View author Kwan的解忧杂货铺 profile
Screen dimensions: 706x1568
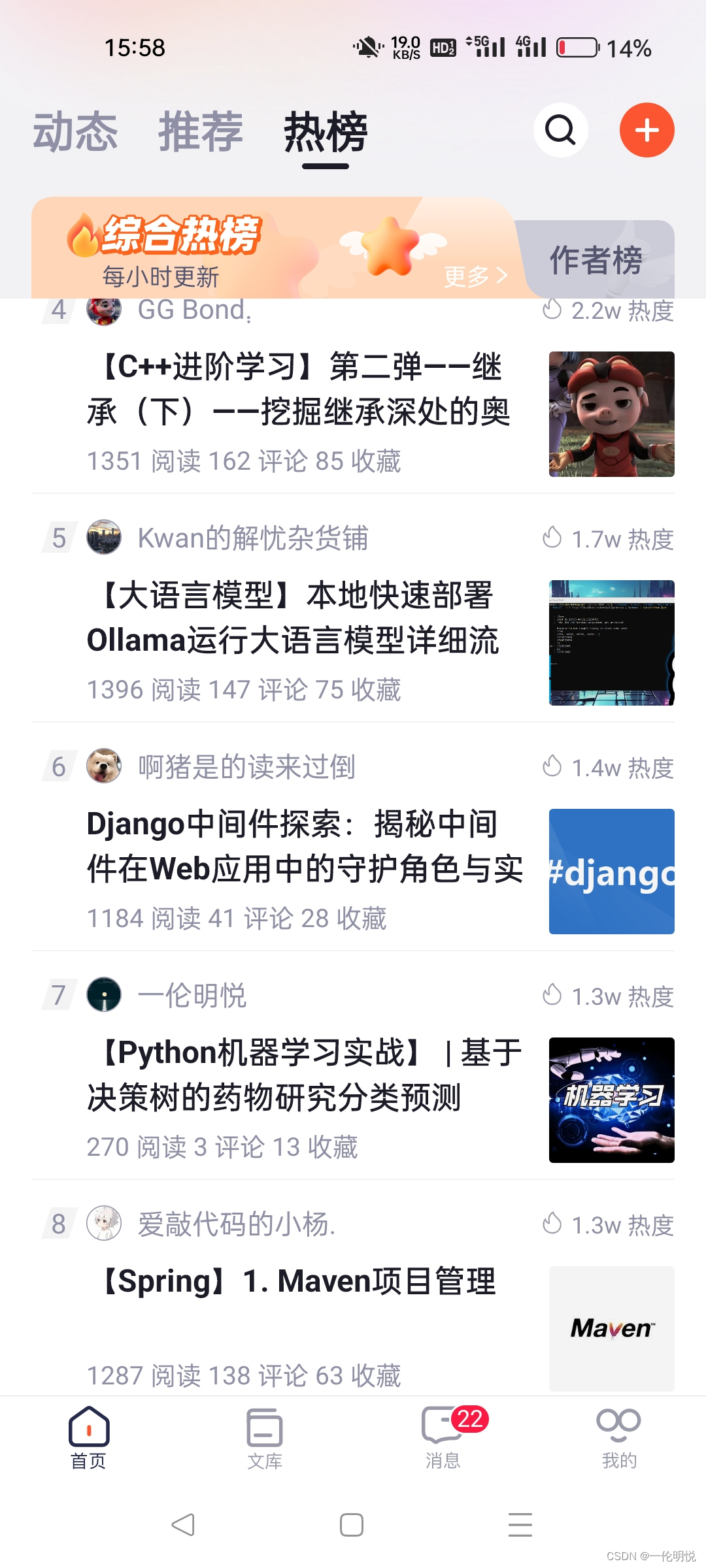coord(252,538)
